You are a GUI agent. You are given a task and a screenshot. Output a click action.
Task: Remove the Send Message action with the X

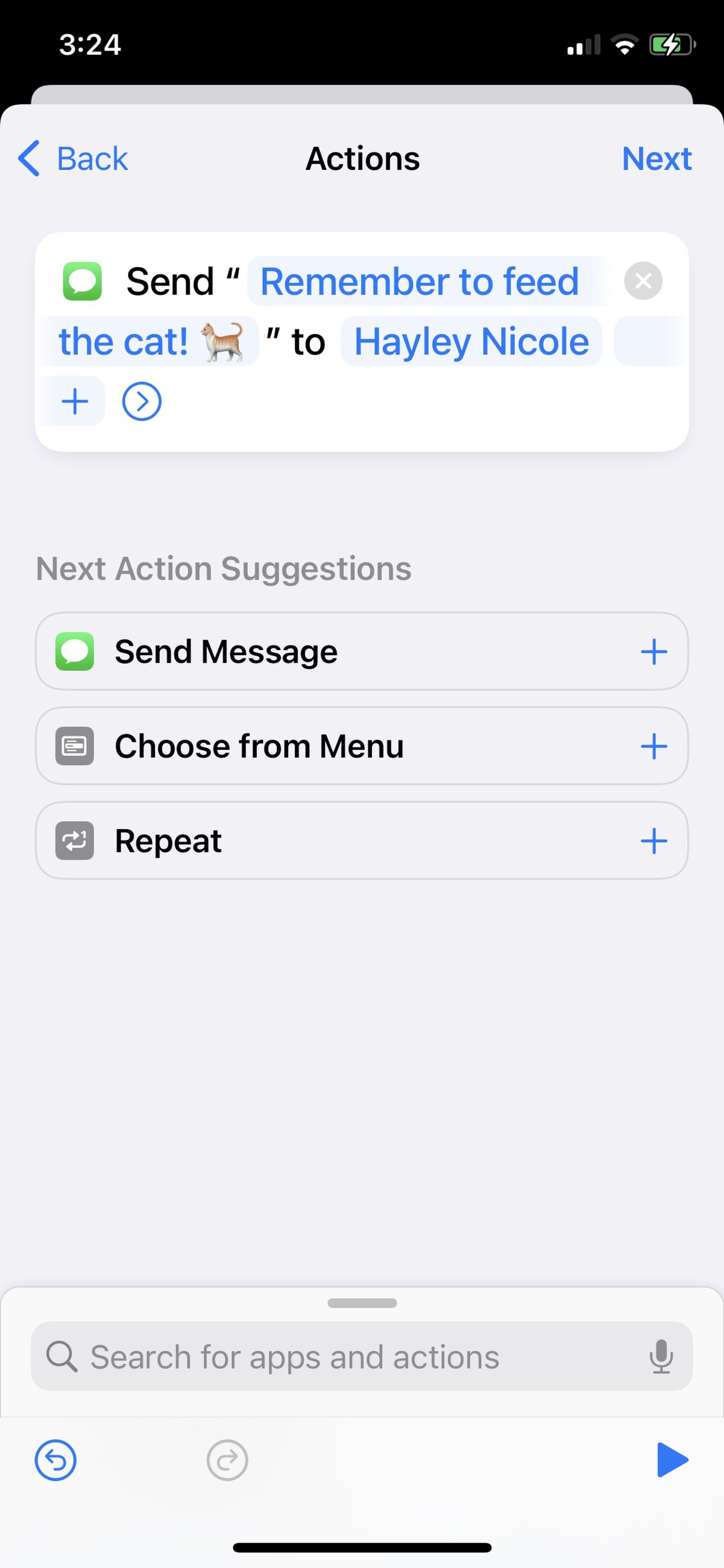pos(643,281)
